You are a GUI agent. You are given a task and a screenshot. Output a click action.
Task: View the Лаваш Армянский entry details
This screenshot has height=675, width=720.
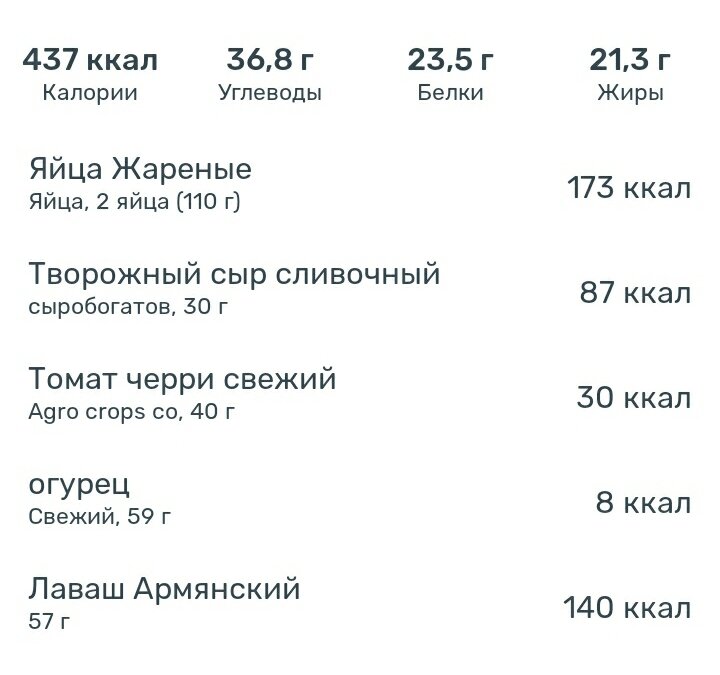click(x=360, y=605)
